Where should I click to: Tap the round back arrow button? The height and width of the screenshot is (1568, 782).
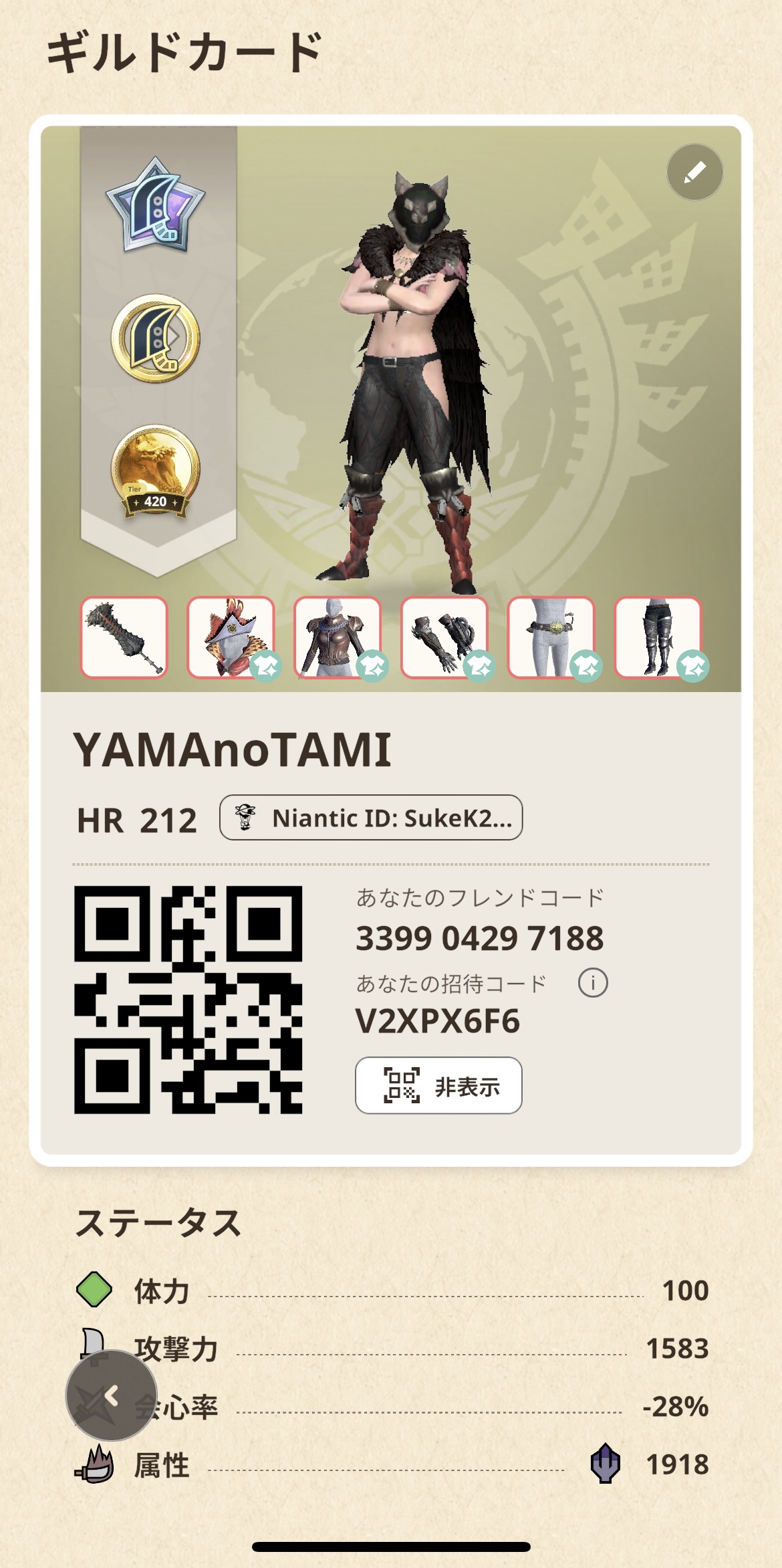(111, 1395)
